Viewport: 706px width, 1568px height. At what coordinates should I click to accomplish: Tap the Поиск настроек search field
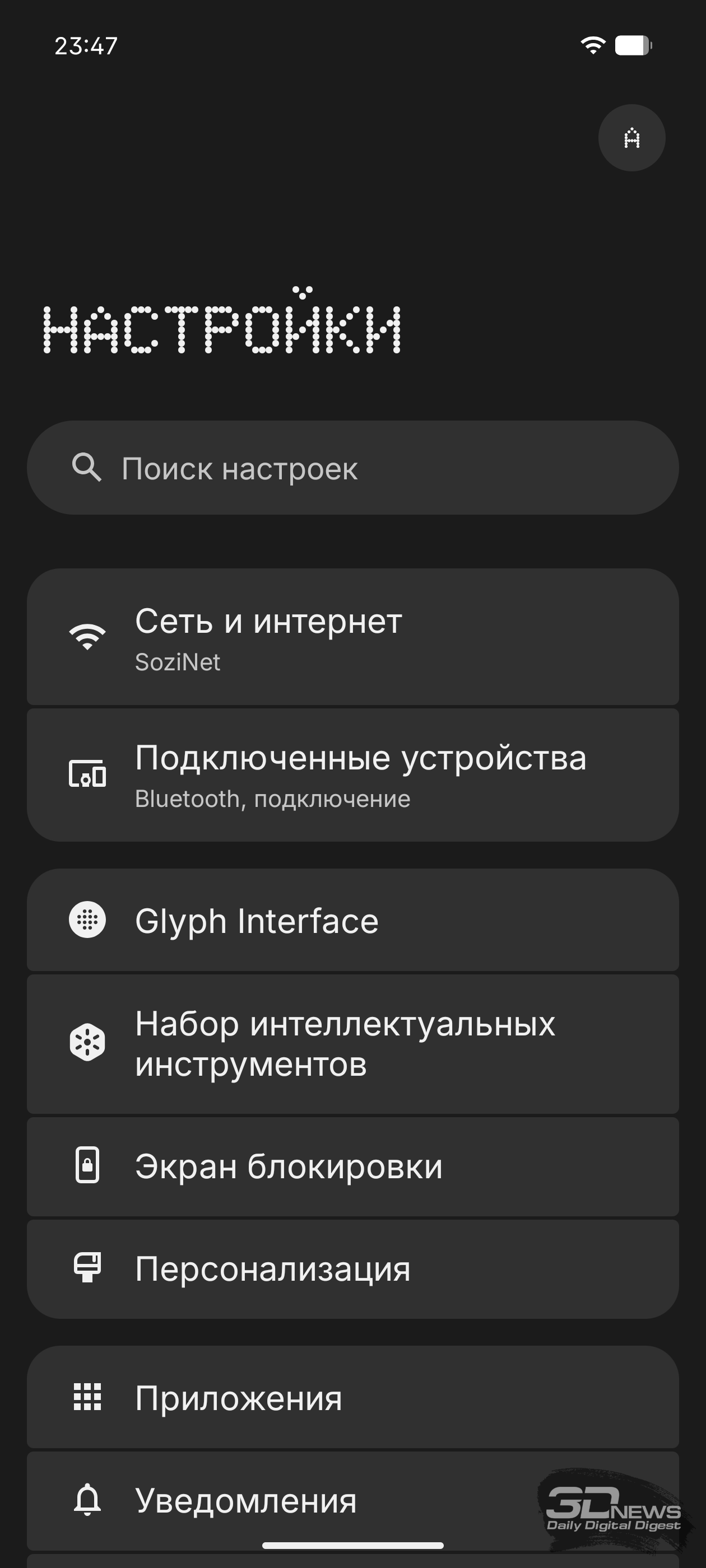pyautogui.click(x=352, y=468)
